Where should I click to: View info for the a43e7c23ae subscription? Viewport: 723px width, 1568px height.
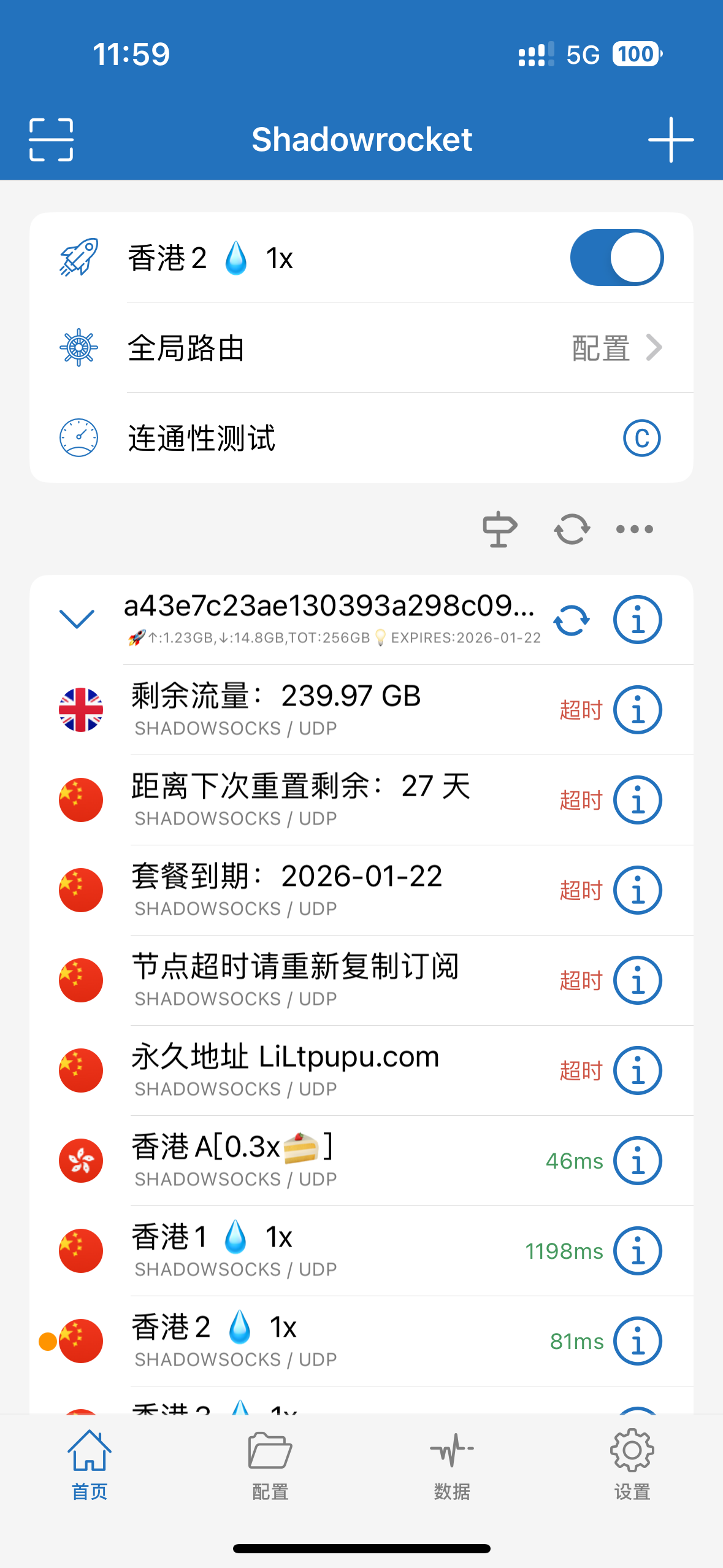coord(638,620)
